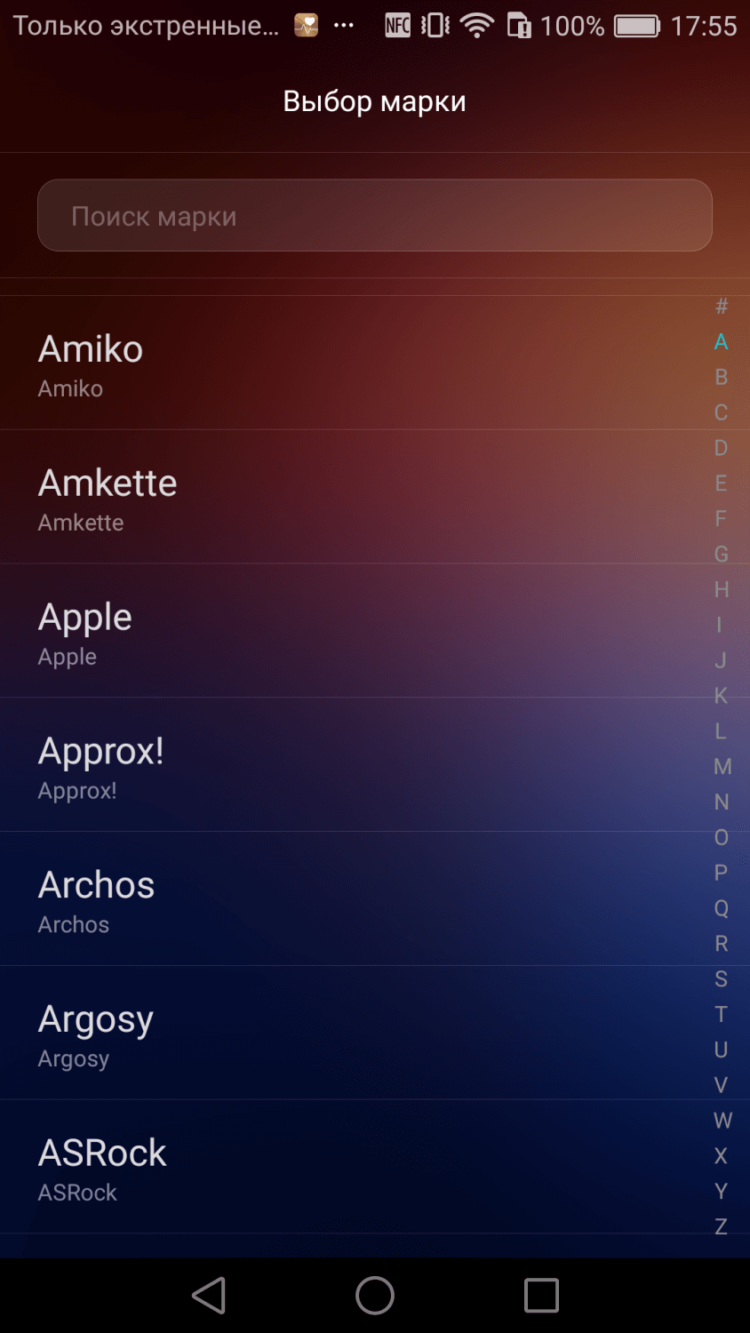Jump to letter H in the index
This screenshot has width=750, height=1333.
[x=721, y=590]
